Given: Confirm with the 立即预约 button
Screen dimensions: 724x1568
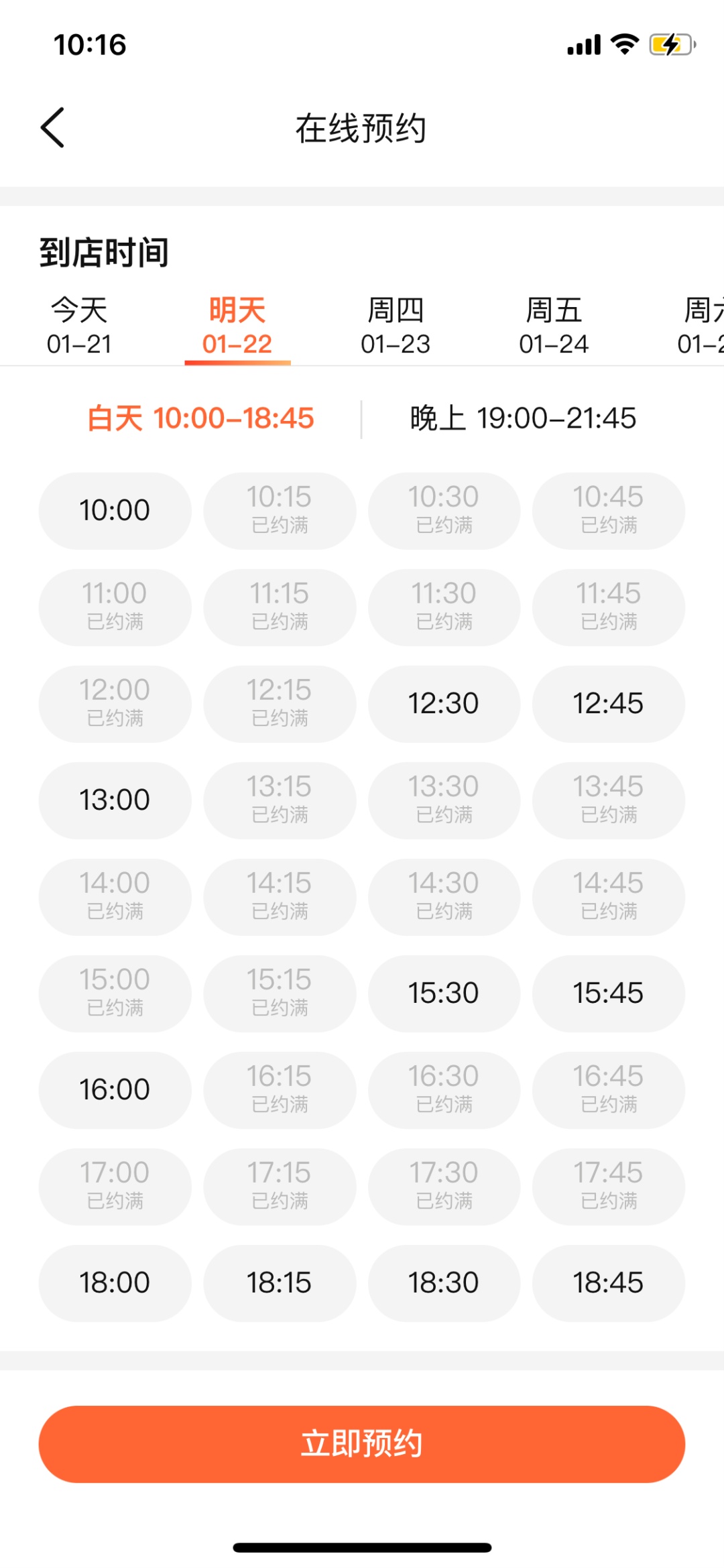Looking at the screenshot, I should (362, 1444).
